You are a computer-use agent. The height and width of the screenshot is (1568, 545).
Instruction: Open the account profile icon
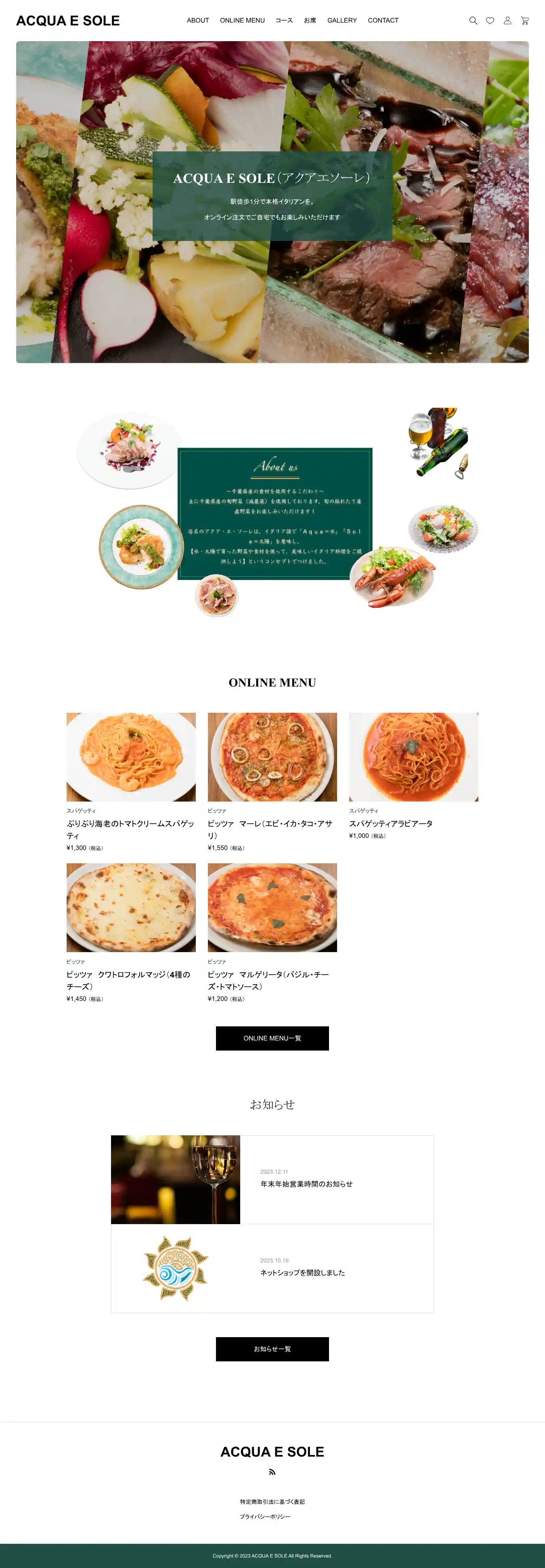pyautogui.click(x=507, y=21)
